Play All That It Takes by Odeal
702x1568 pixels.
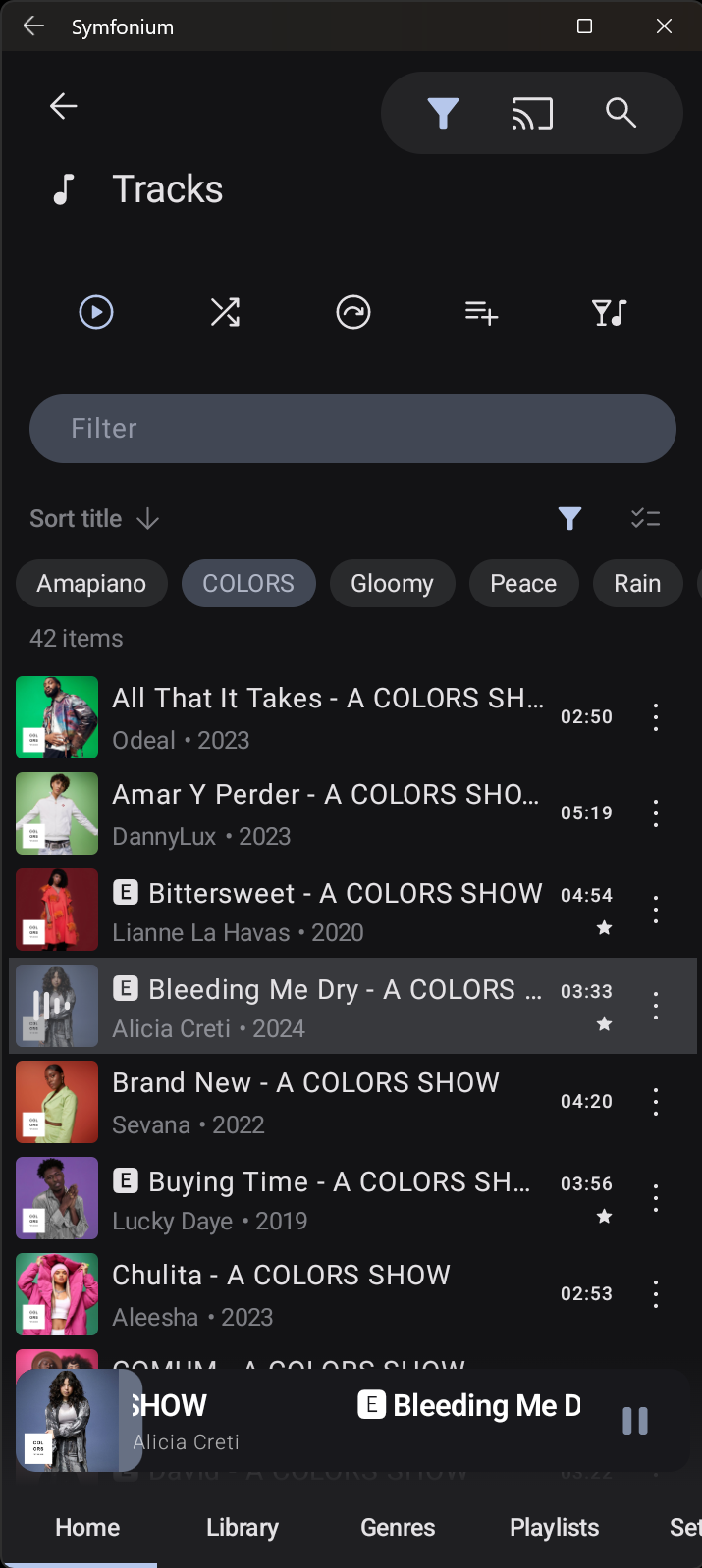pyautogui.click(x=328, y=717)
